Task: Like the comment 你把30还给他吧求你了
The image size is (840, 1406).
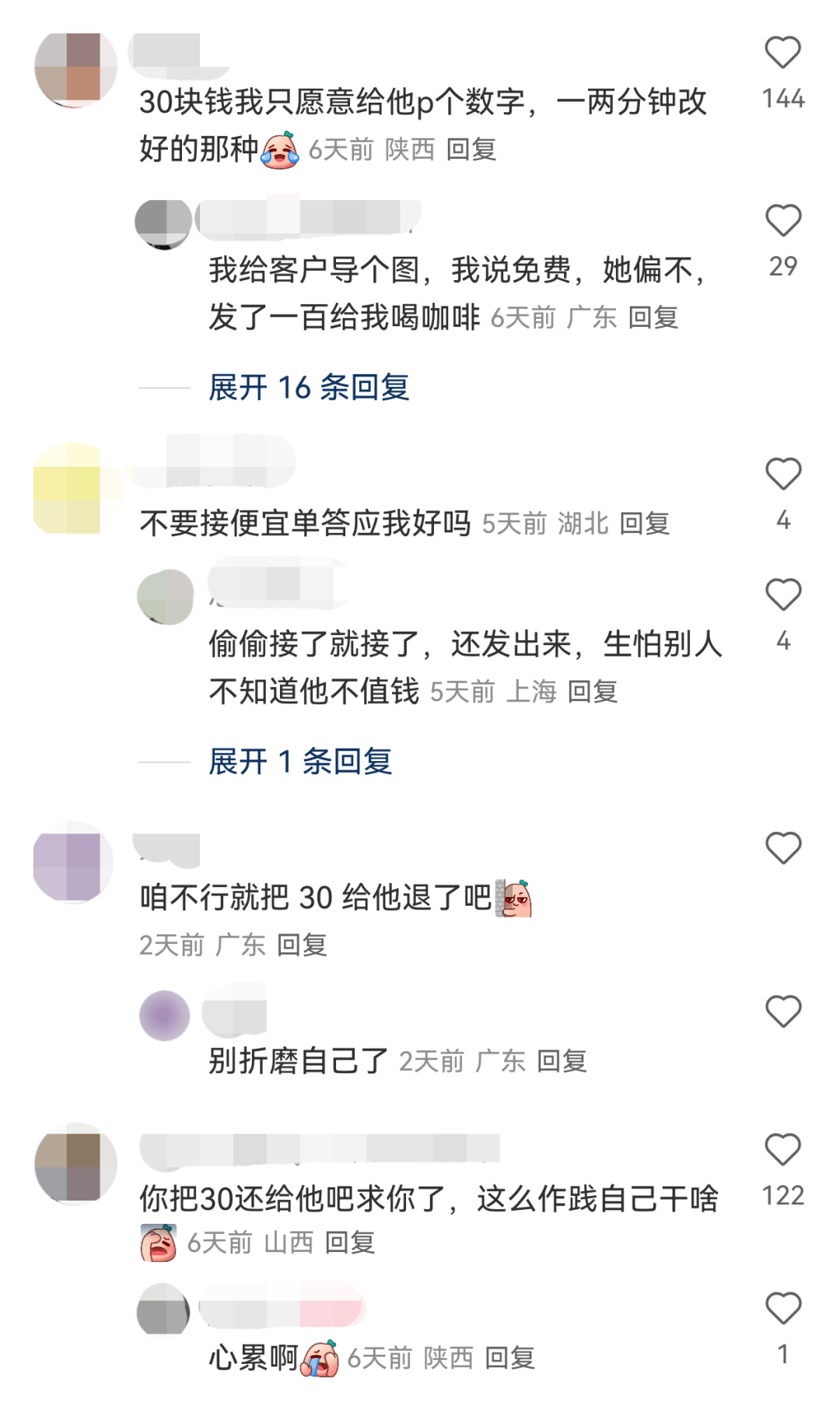Action: pos(782,1150)
